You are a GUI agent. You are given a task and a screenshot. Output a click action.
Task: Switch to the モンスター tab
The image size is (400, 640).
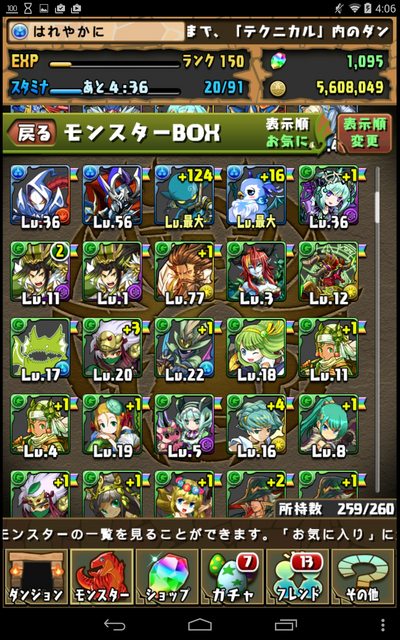[x=101, y=576]
